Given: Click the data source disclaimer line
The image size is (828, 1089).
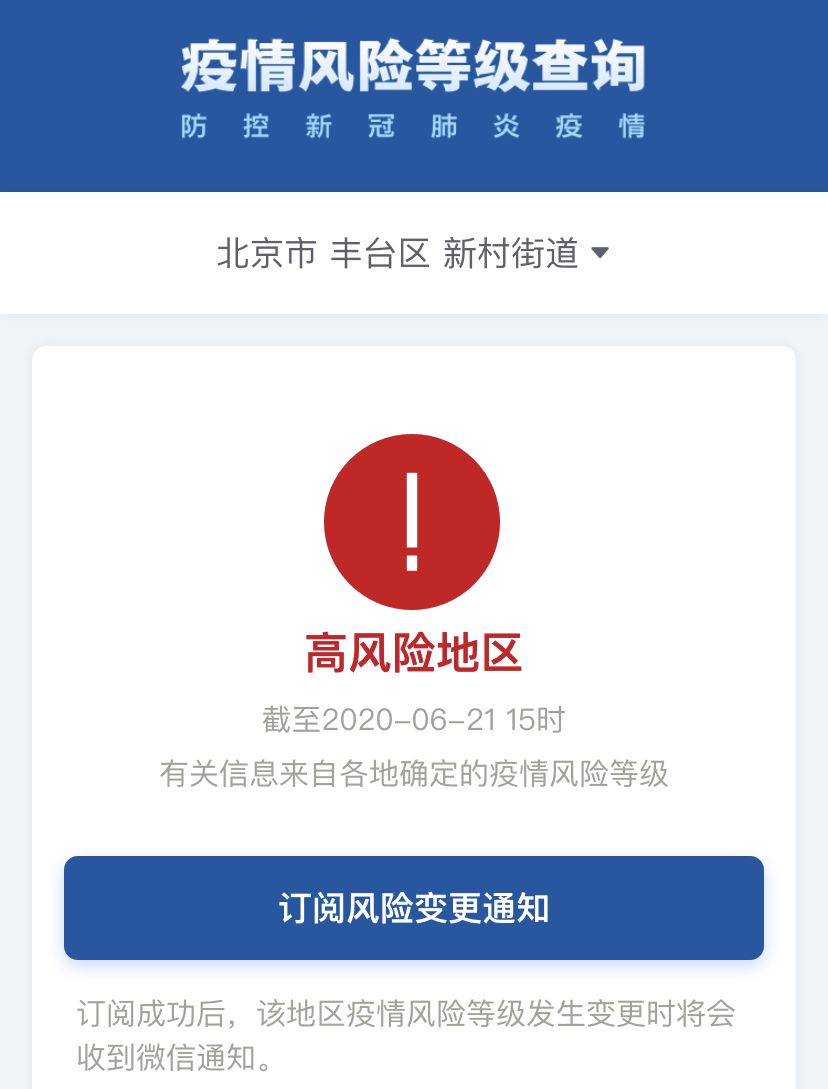Looking at the screenshot, I should pos(412,771).
